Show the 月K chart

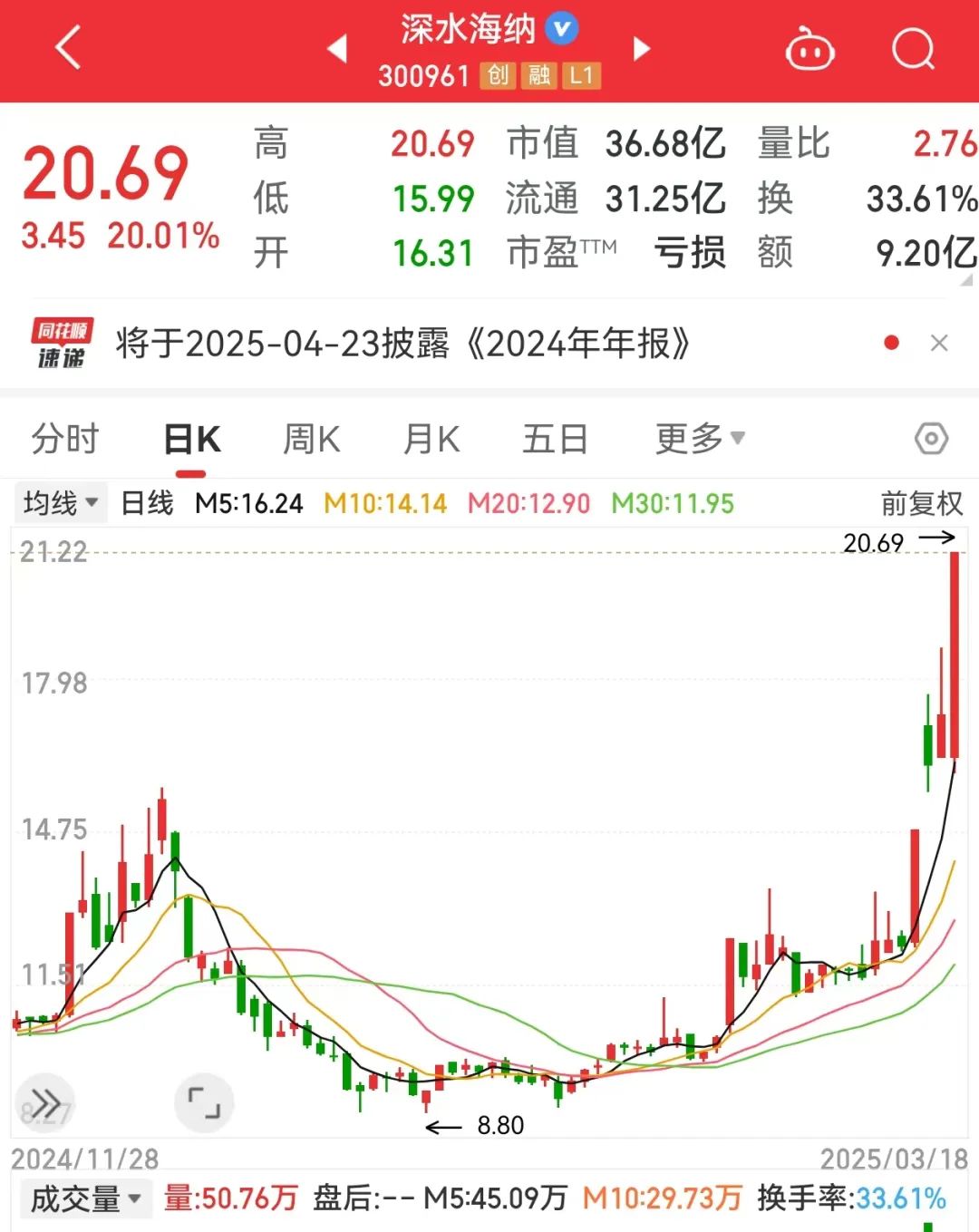pyautogui.click(x=431, y=440)
